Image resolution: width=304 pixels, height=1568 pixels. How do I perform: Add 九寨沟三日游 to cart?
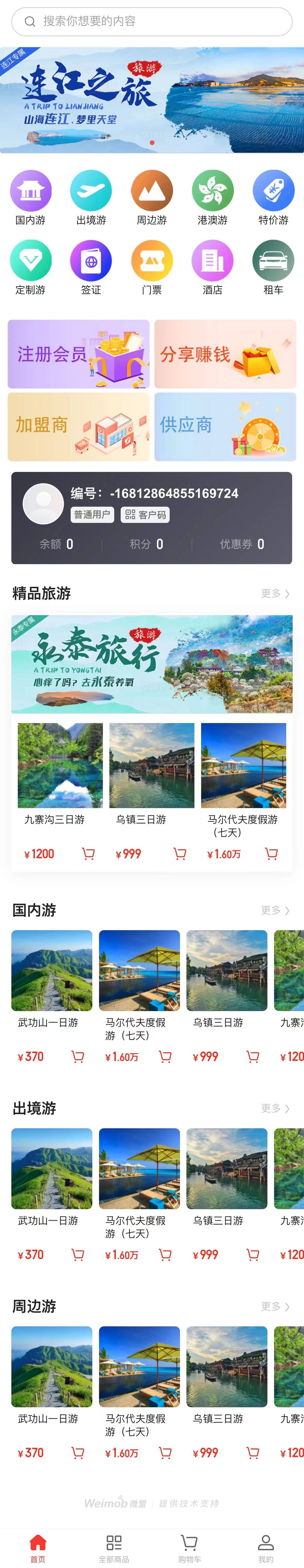click(88, 853)
